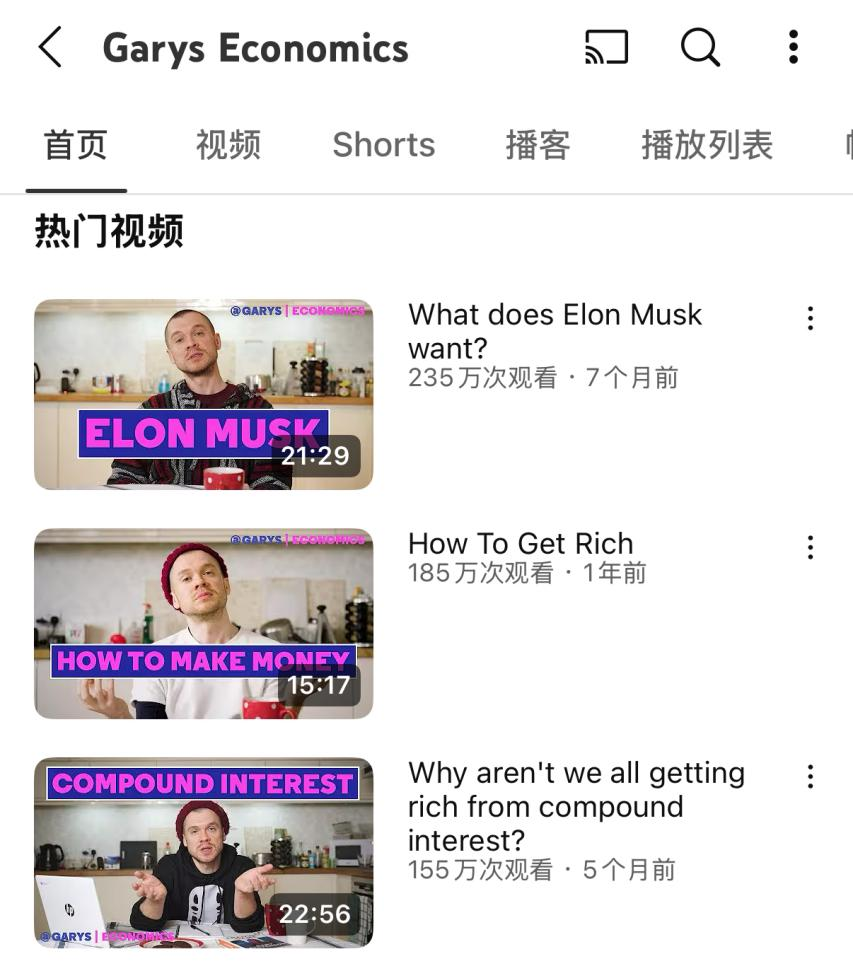Open options for 'What does Elon Musk want?'
This screenshot has width=853, height=966.
[x=810, y=318]
